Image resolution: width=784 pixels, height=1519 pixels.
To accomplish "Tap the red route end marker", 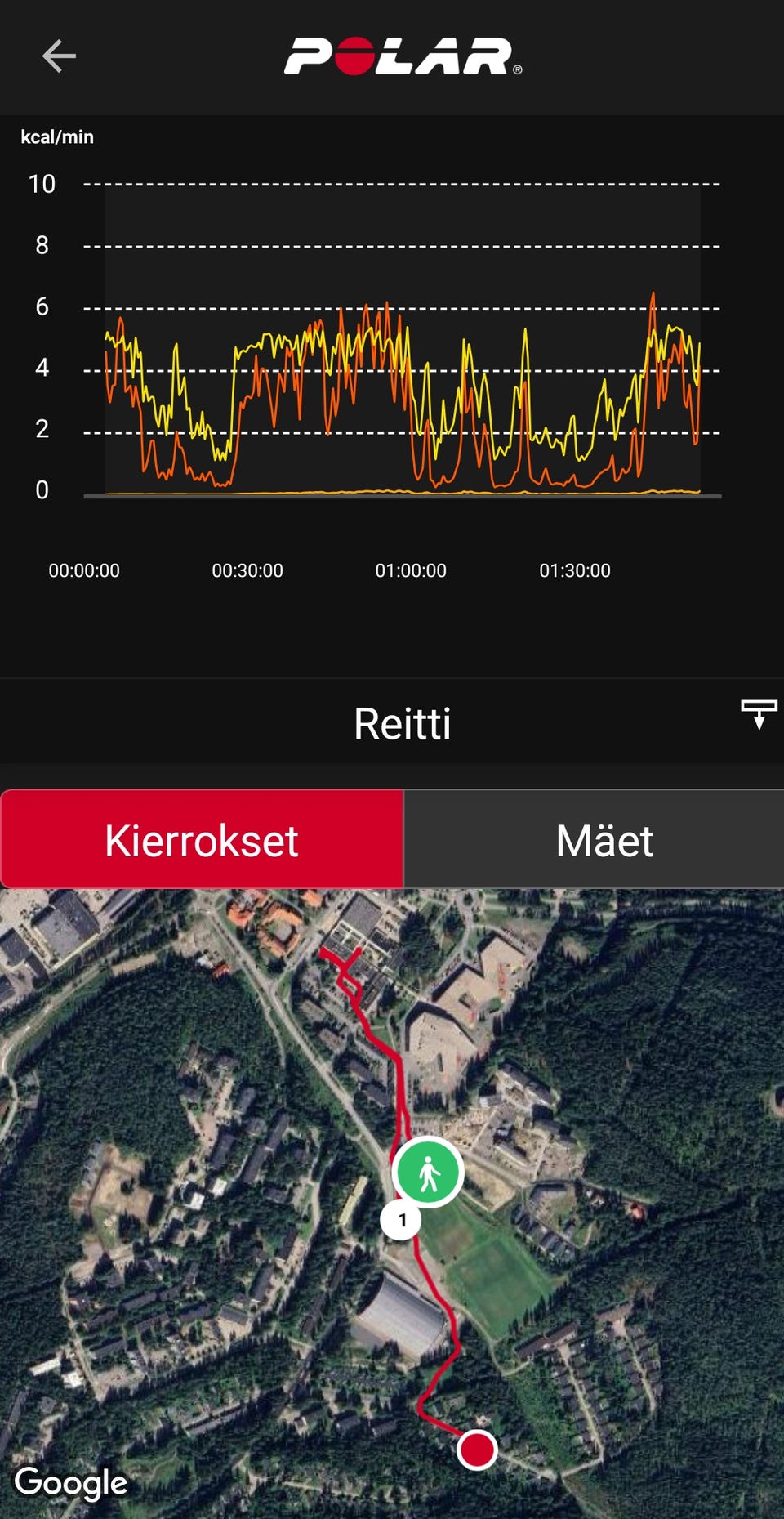I will [x=477, y=1450].
